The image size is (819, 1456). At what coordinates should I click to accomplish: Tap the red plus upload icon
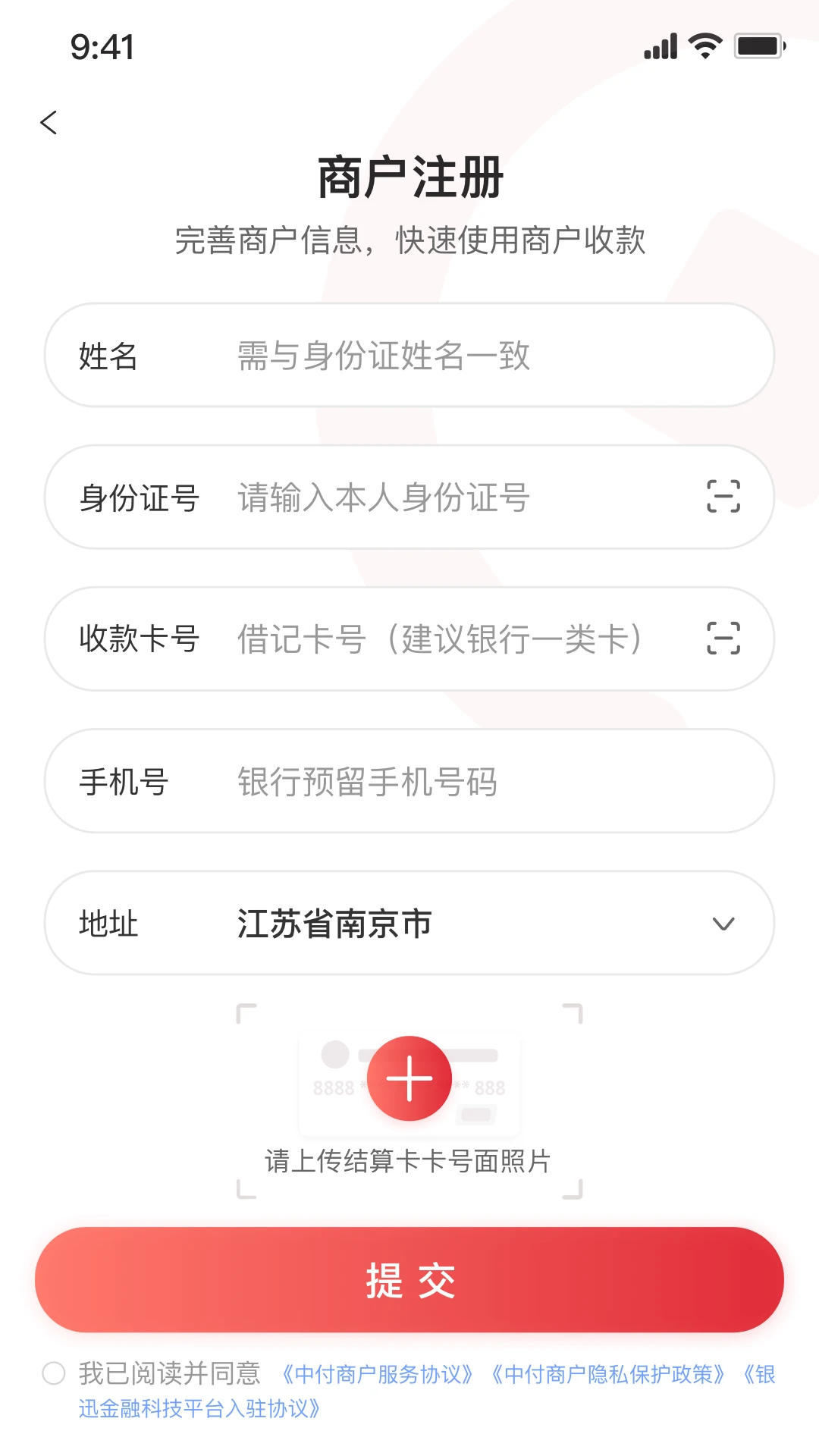(x=409, y=1077)
